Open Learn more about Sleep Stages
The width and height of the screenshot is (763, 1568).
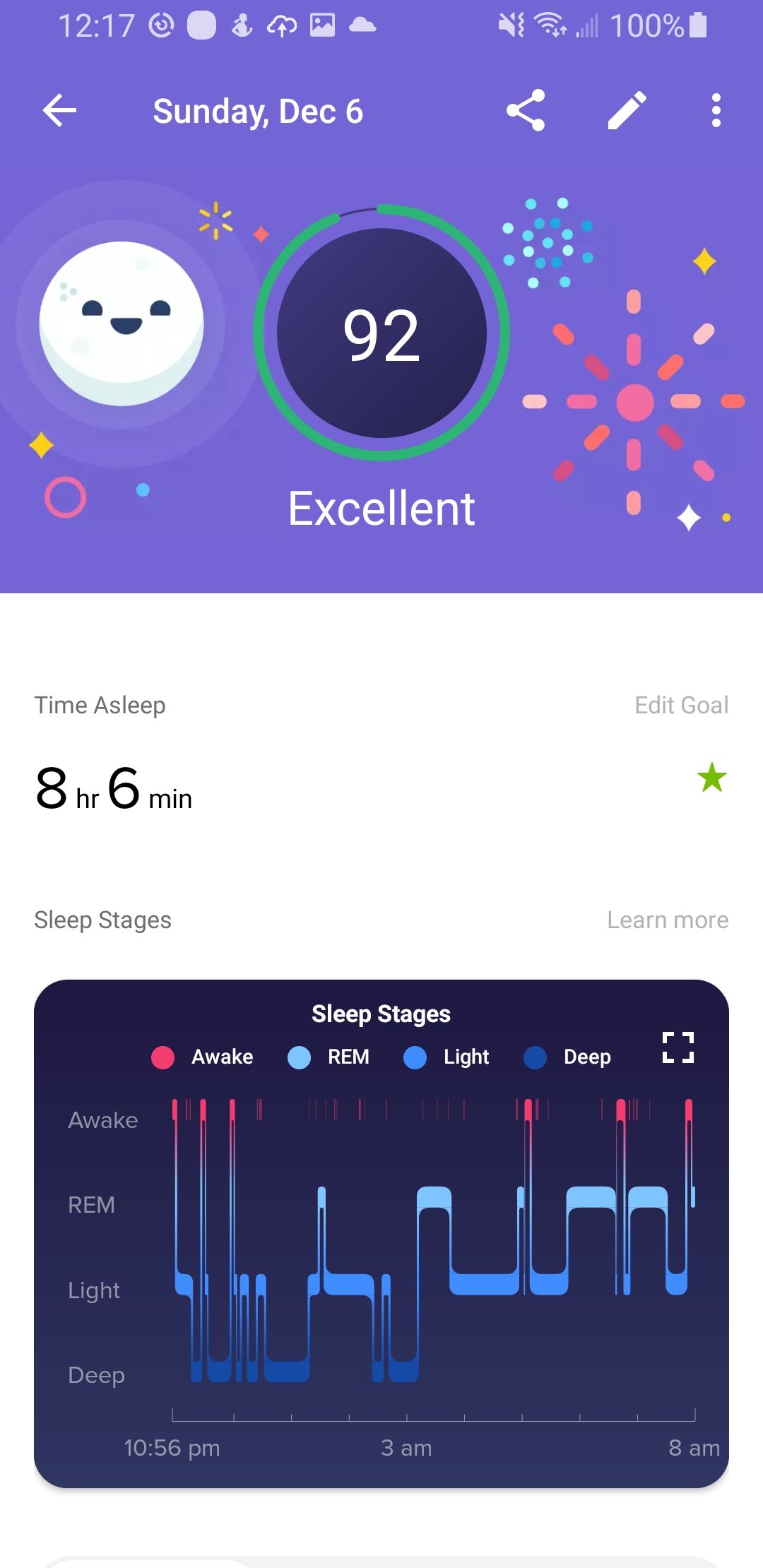point(667,920)
